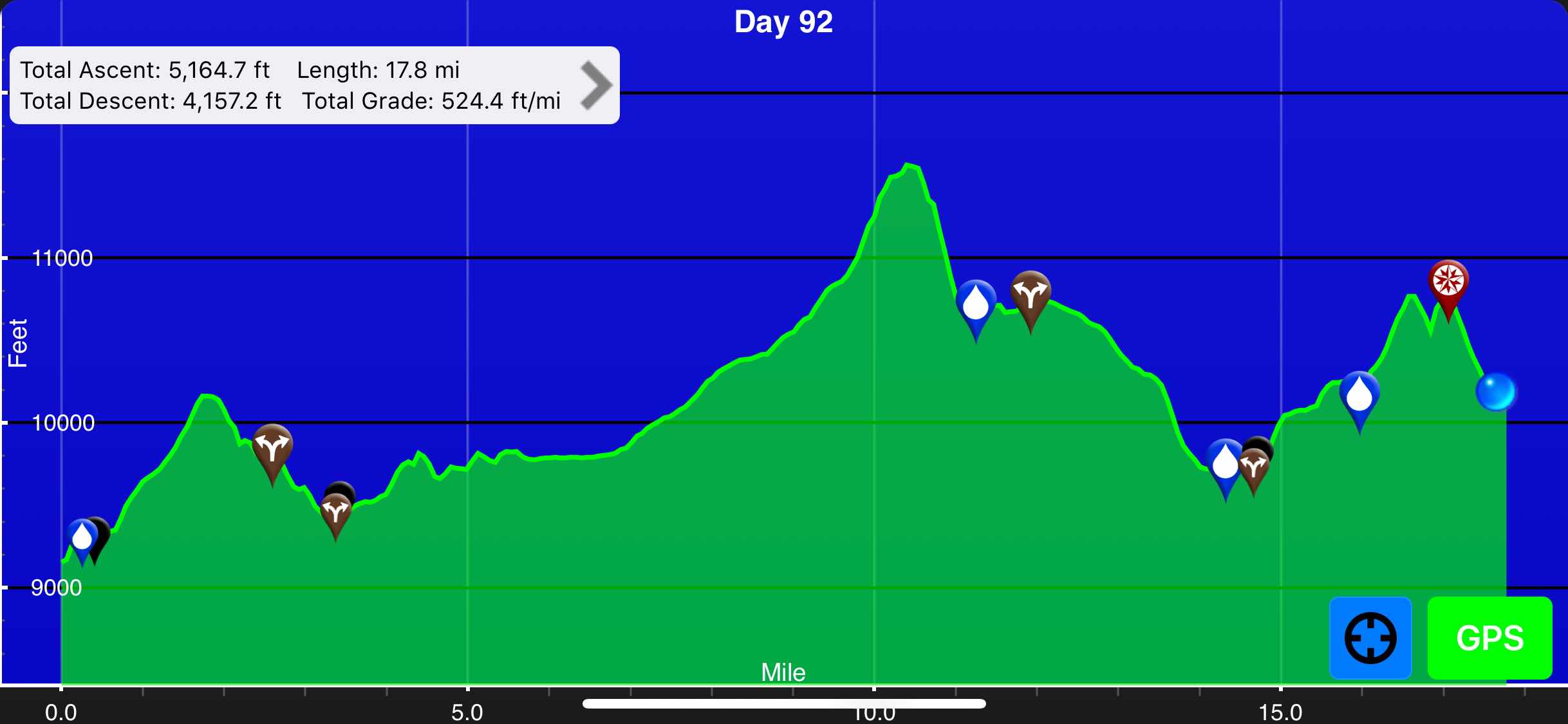Screen dimensions: 1568x724
Task: Tap the green GPS button
Action: pos(1489,638)
